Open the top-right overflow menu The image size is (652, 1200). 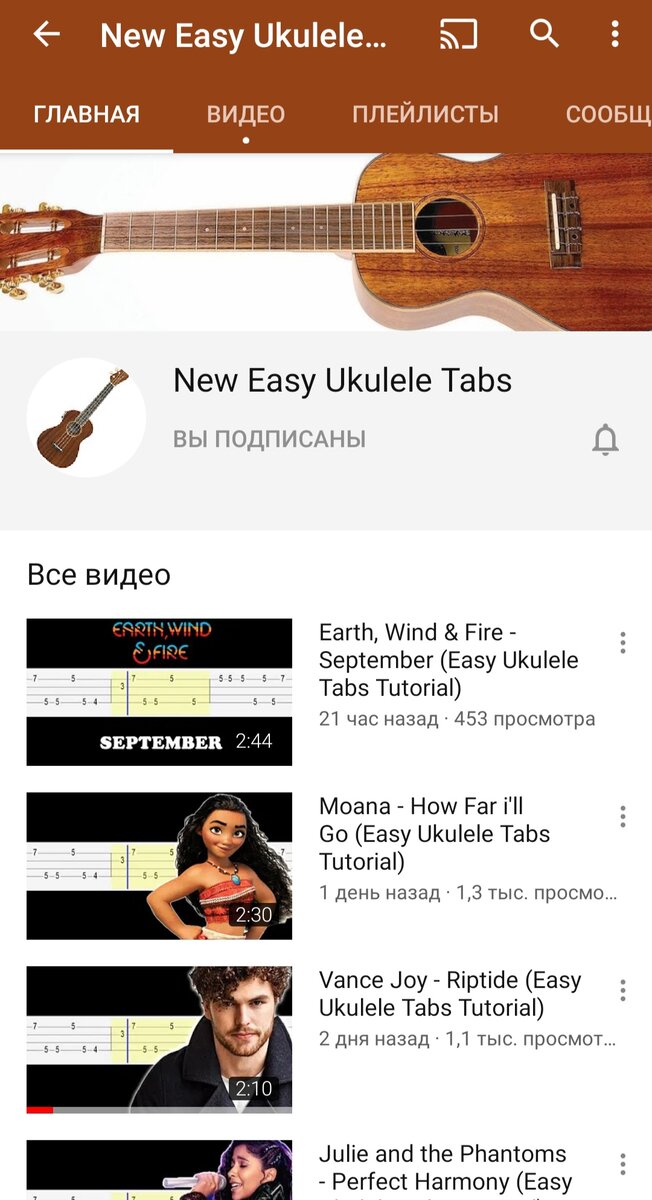[x=615, y=35]
